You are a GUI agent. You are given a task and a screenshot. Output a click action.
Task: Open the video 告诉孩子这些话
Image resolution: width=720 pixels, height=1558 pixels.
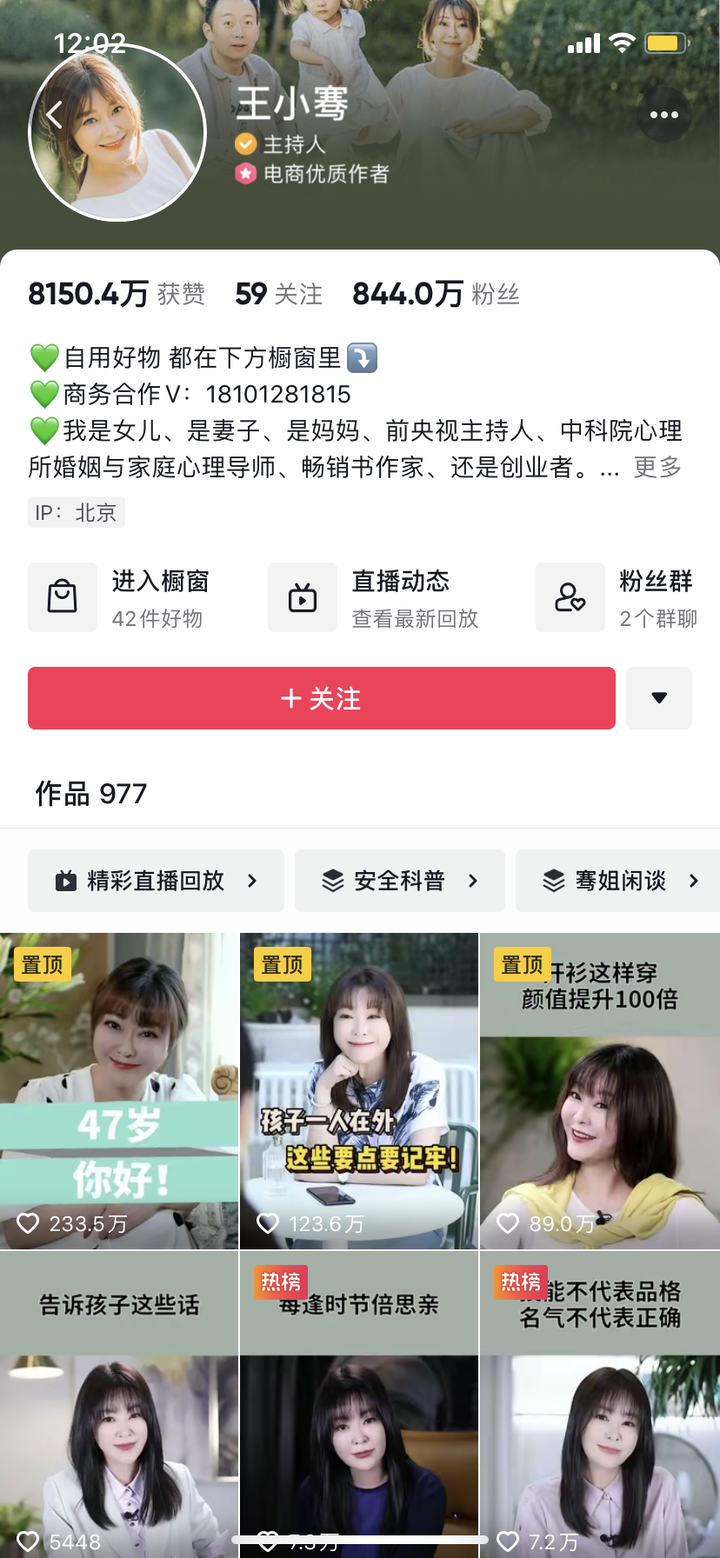point(119,1400)
